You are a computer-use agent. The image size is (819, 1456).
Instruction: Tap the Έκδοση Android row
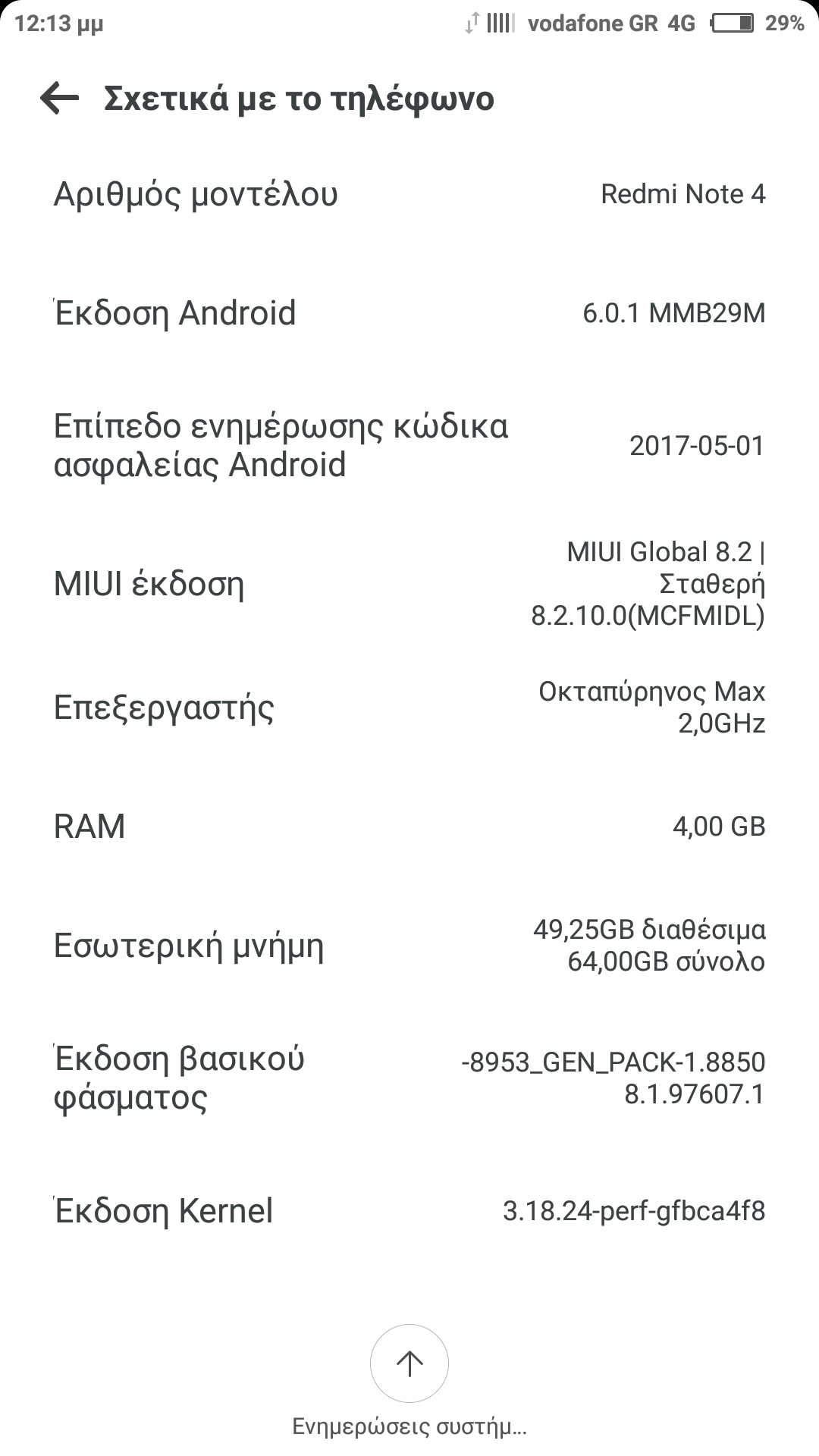pos(409,313)
